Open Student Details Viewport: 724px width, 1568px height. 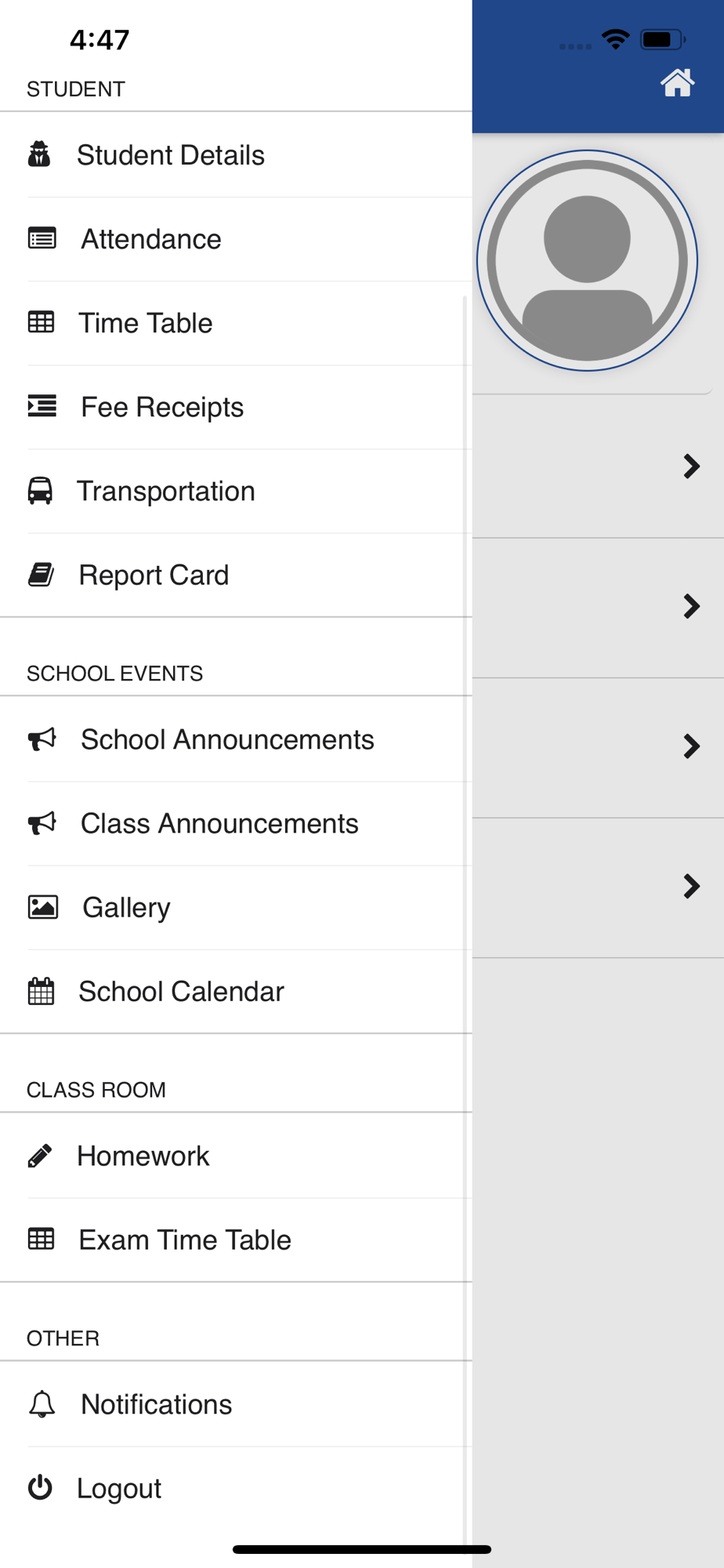click(236, 155)
